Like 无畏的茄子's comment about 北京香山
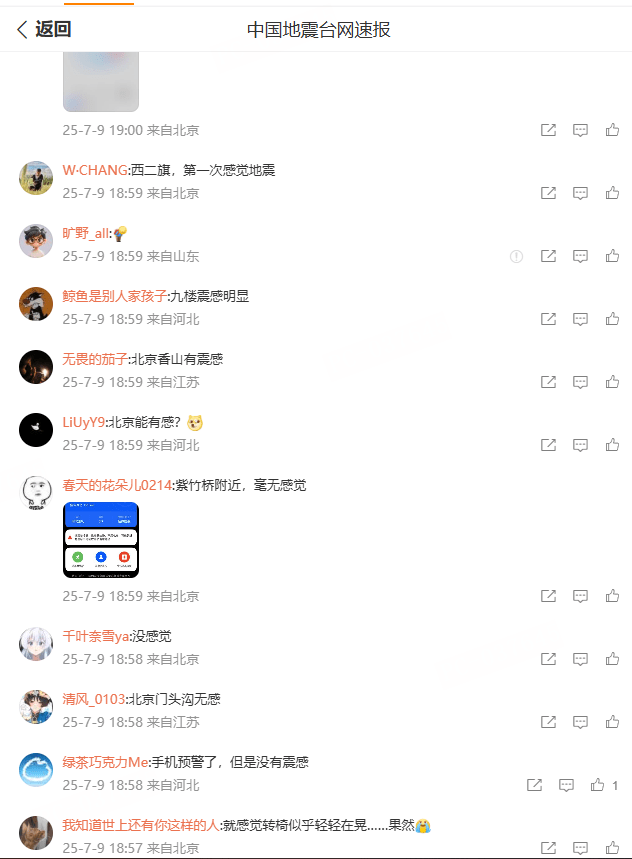The width and height of the screenshot is (632, 859). coord(612,382)
